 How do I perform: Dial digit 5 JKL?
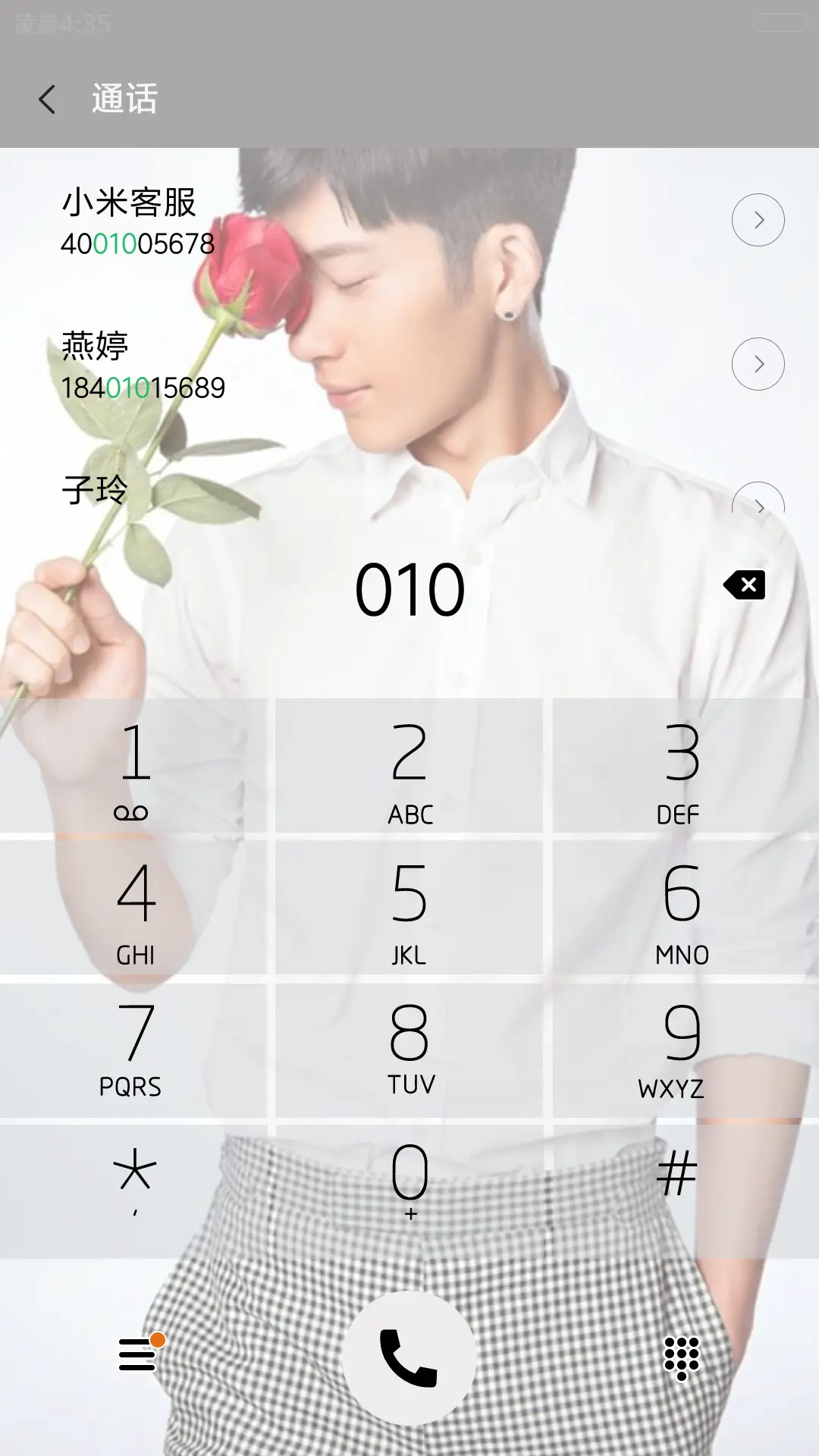tap(409, 908)
